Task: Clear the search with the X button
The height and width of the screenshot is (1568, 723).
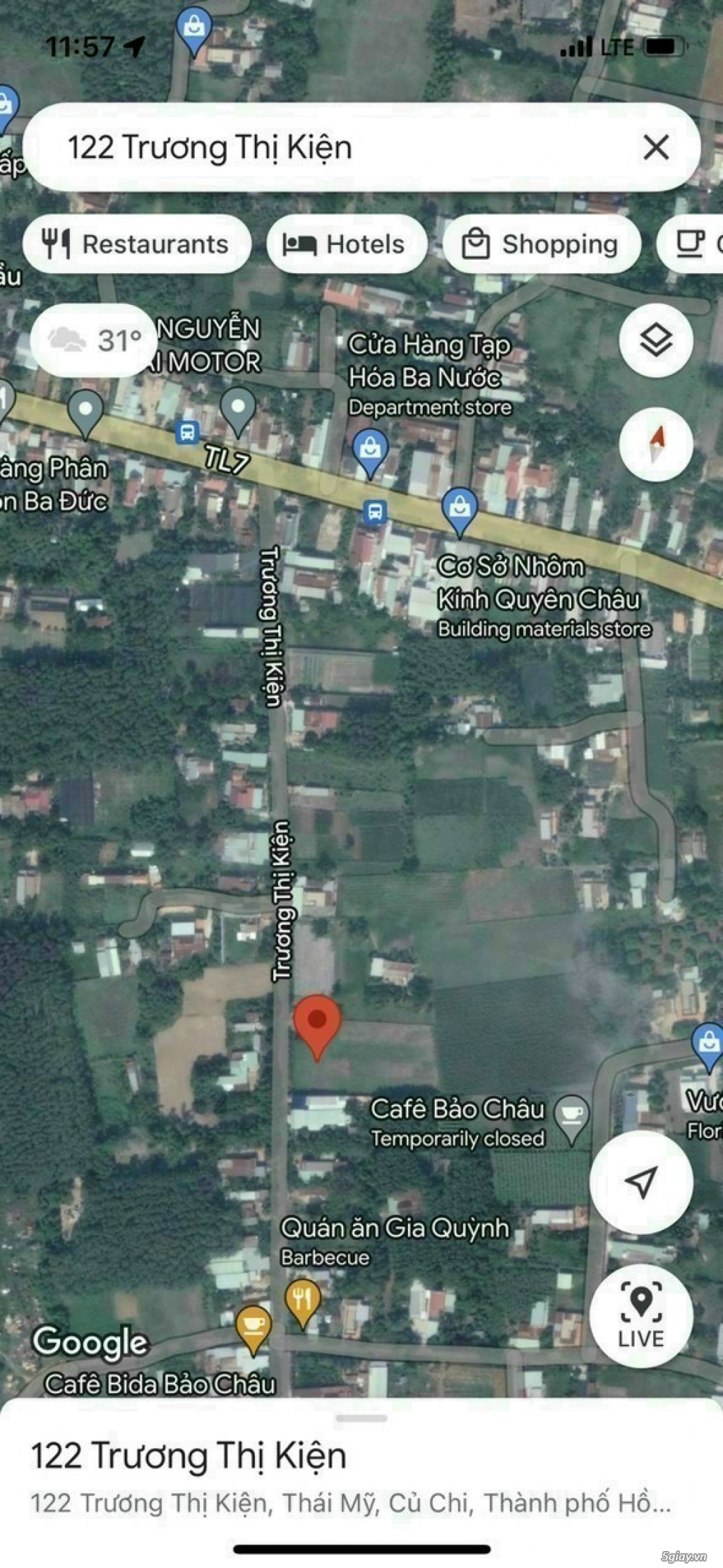Action: (x=656, y=148)
